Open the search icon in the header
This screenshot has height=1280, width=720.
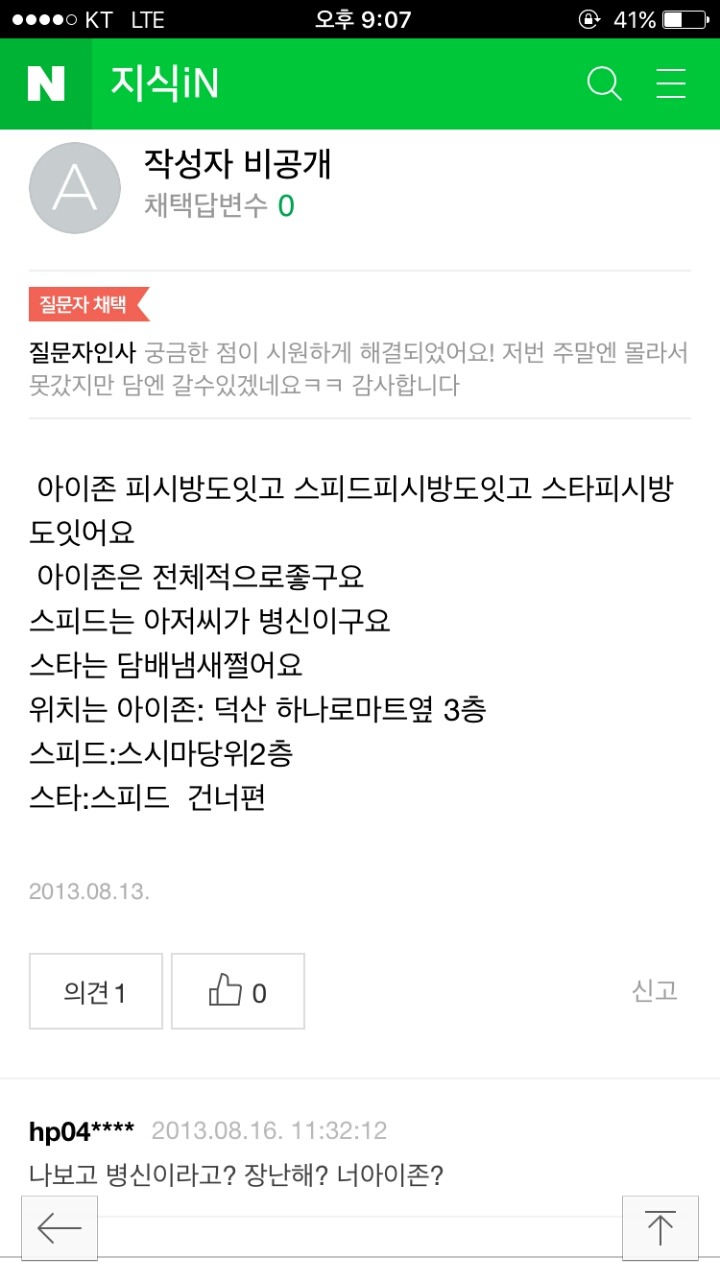[603, 84]
